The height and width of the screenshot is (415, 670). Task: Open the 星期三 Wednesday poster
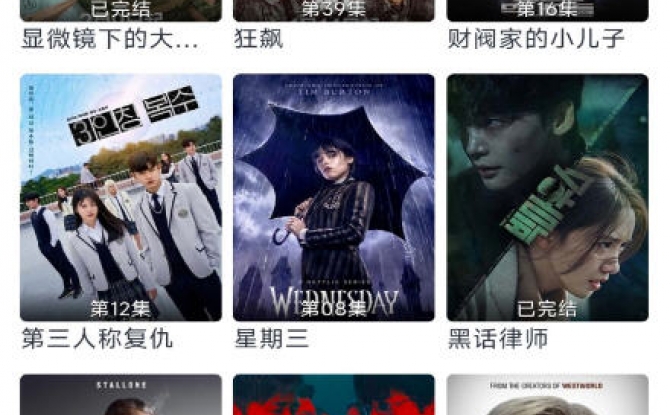[x=333, y=197]
